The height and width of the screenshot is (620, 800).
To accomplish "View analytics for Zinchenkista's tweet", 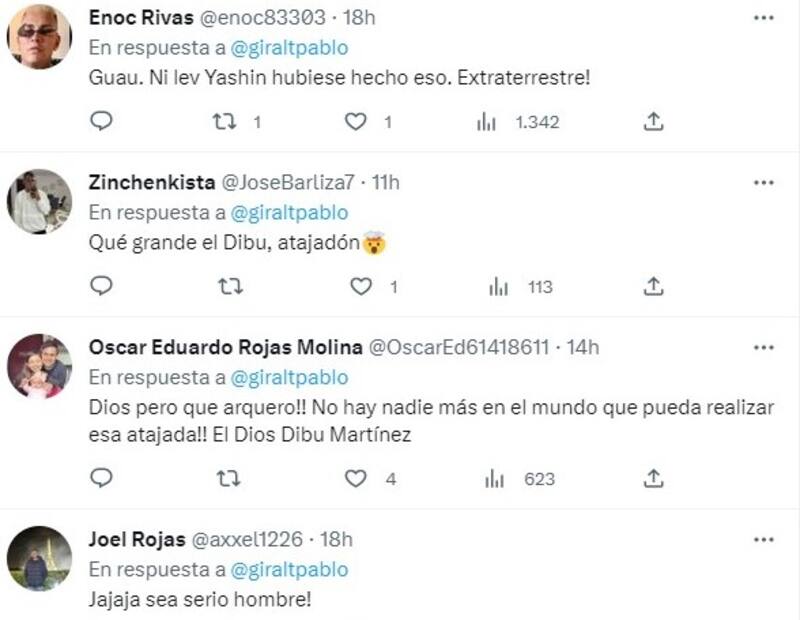I will 498,287.
